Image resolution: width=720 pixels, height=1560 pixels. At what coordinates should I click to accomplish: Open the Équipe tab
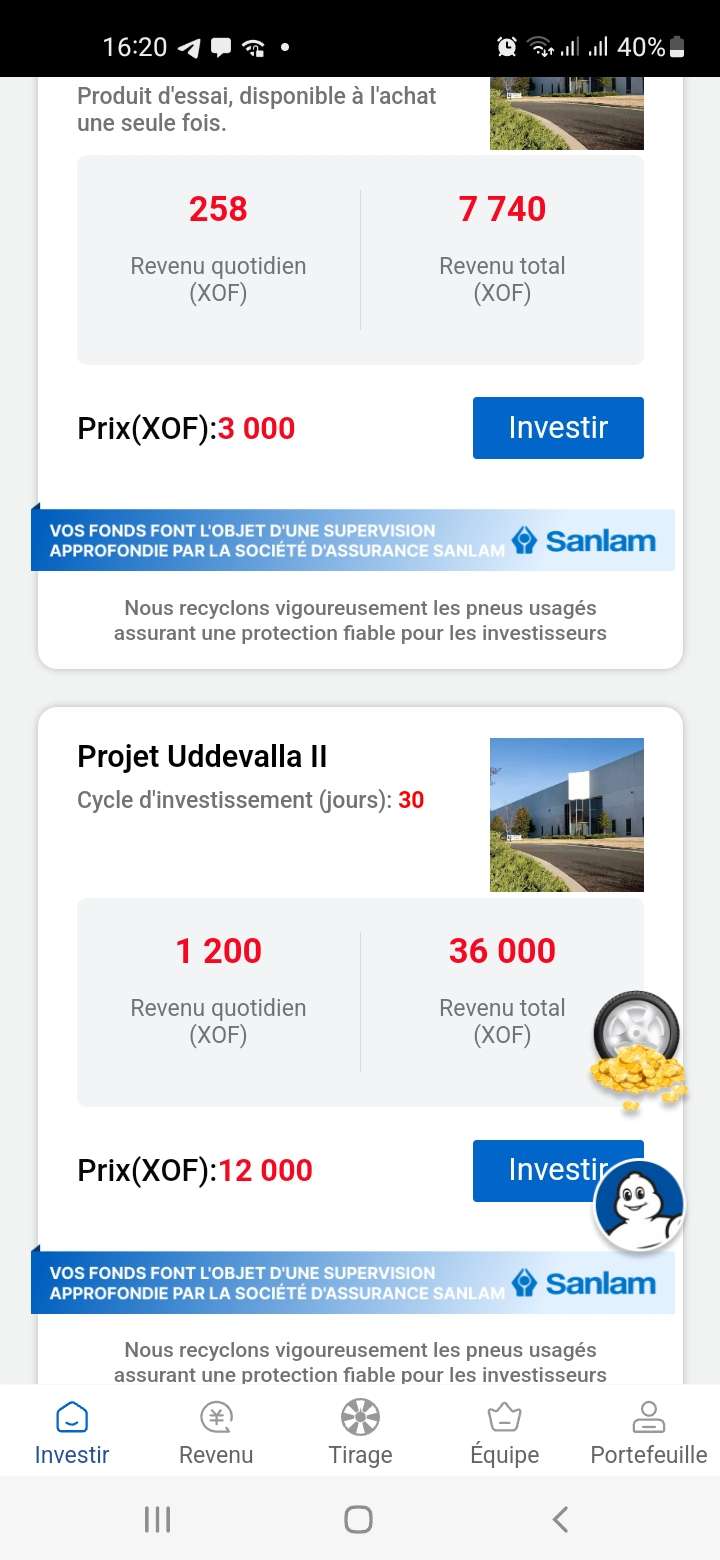coord(504,1432)
